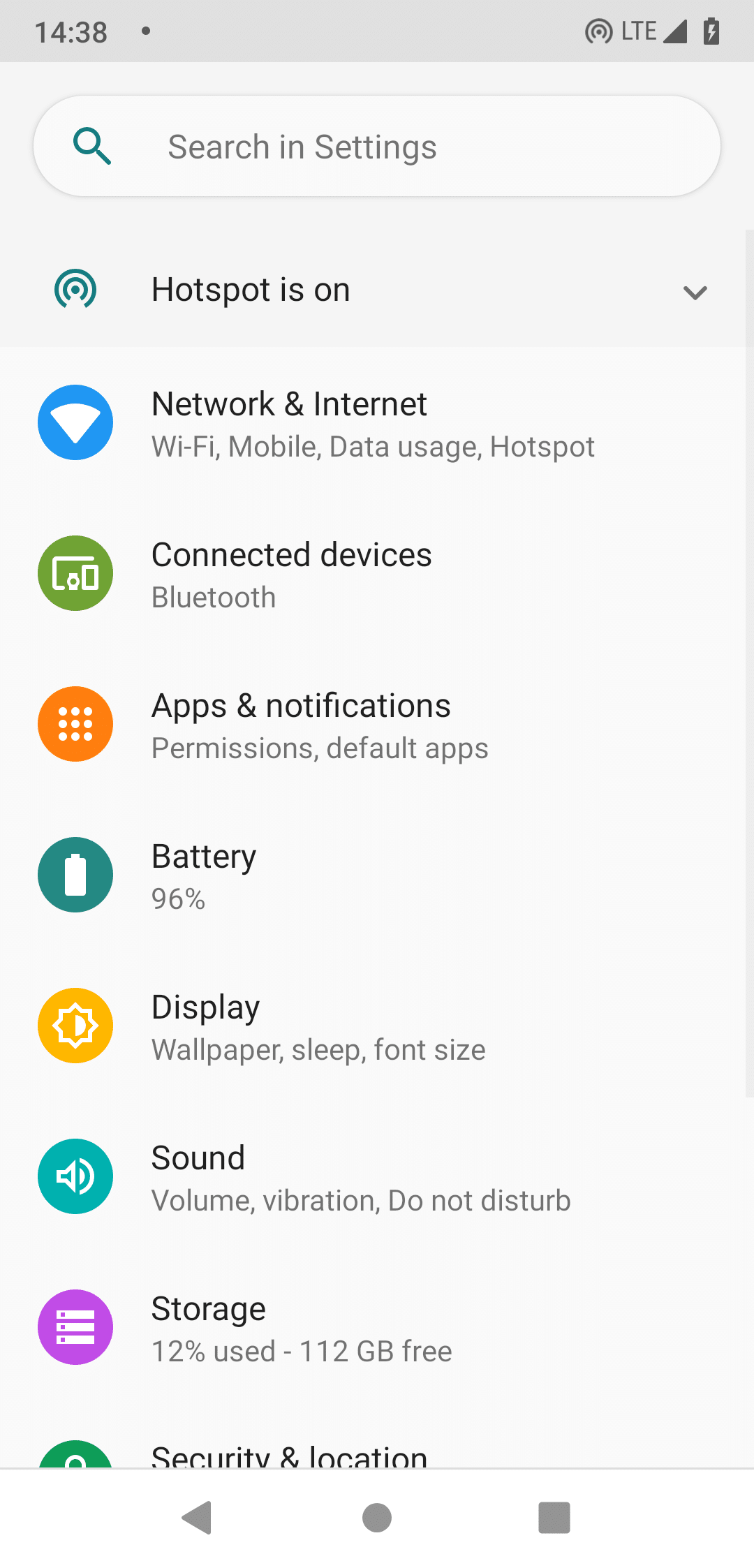Go back using the navigation bar

pyautogui.click(x=198, y=1518)
